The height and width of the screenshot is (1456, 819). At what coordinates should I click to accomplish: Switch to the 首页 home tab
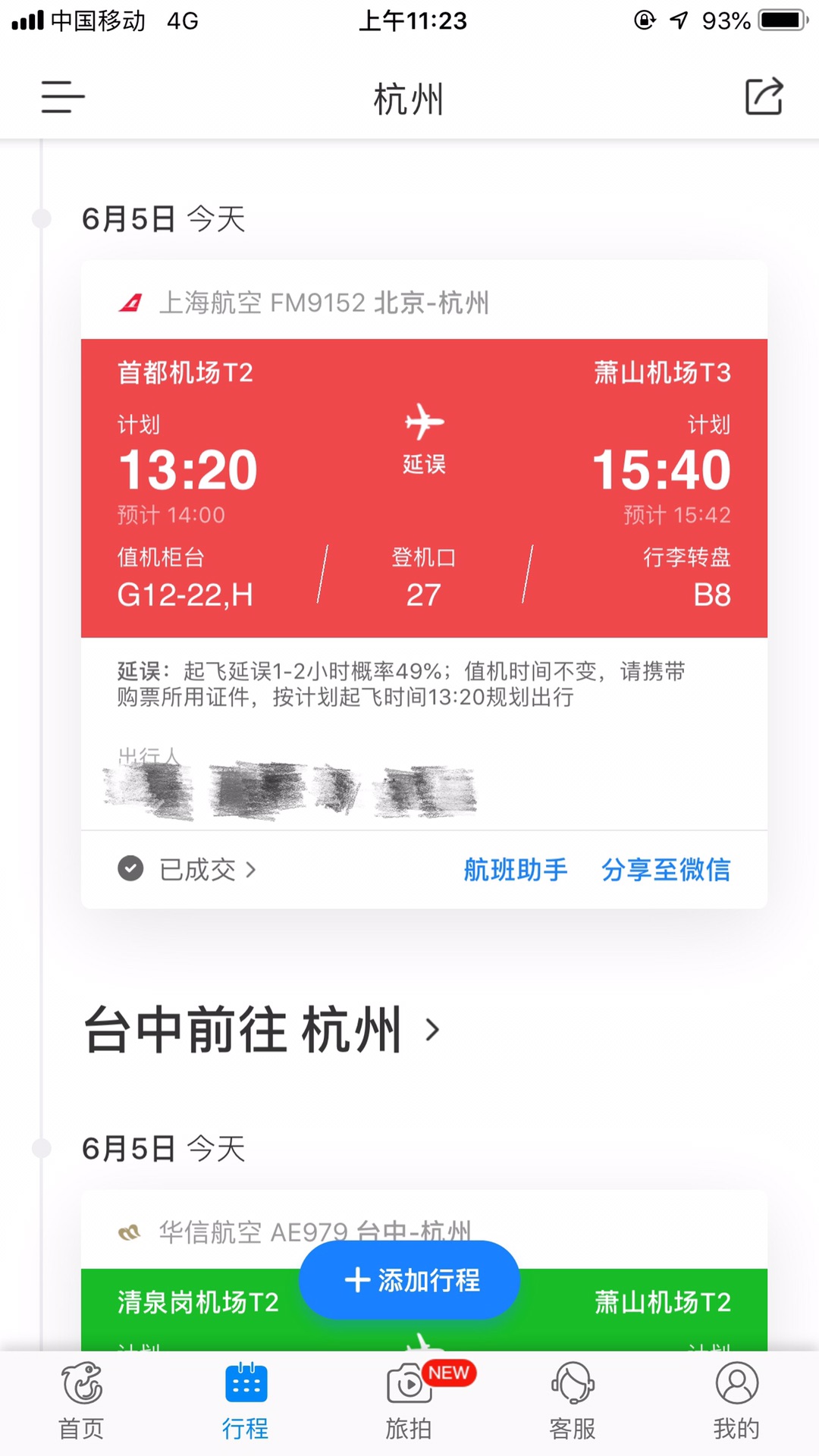[x=82, y=1401]
